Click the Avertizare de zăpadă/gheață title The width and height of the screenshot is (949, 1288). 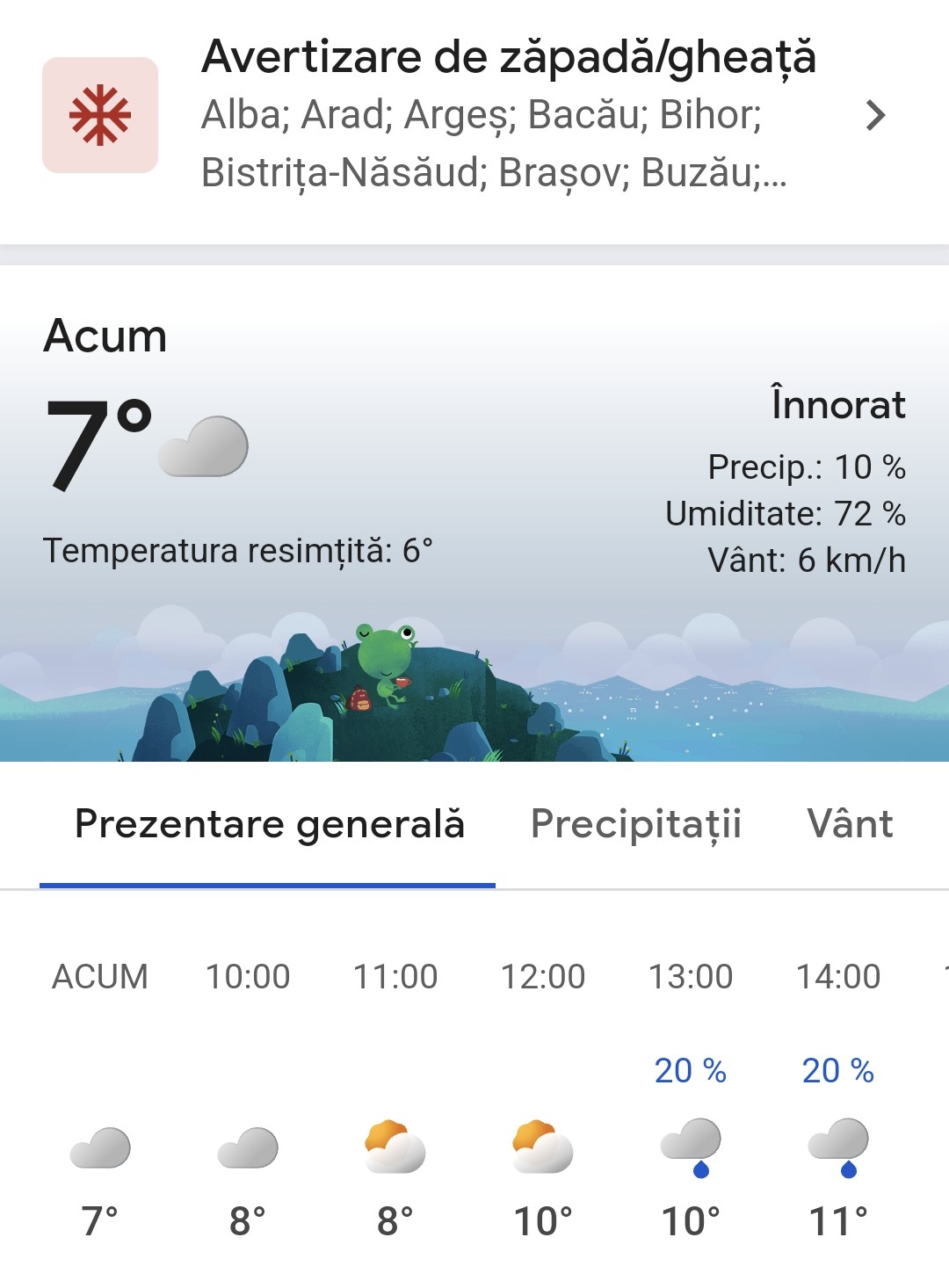point(509,59)
